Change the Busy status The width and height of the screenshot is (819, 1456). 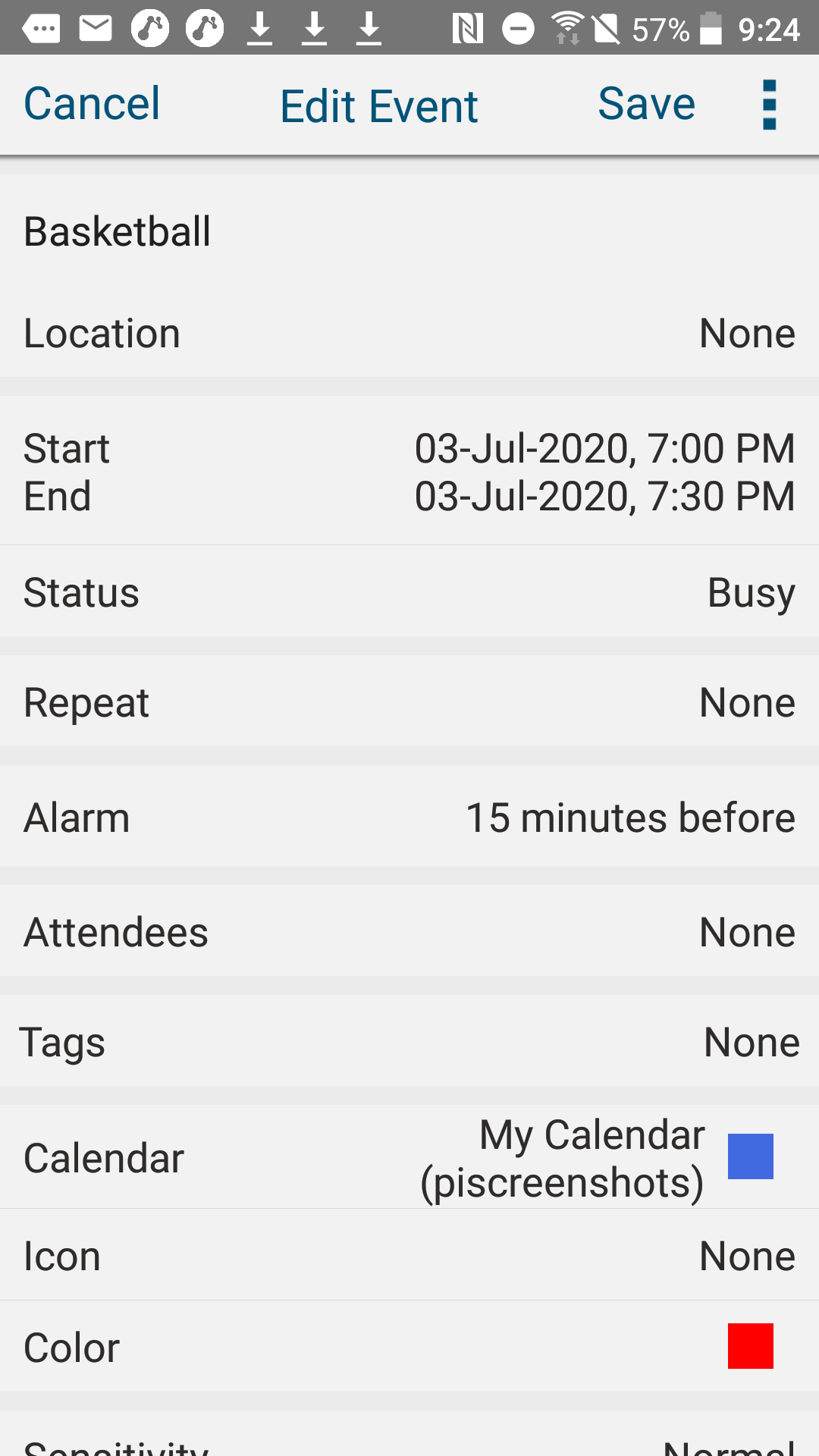409,592
